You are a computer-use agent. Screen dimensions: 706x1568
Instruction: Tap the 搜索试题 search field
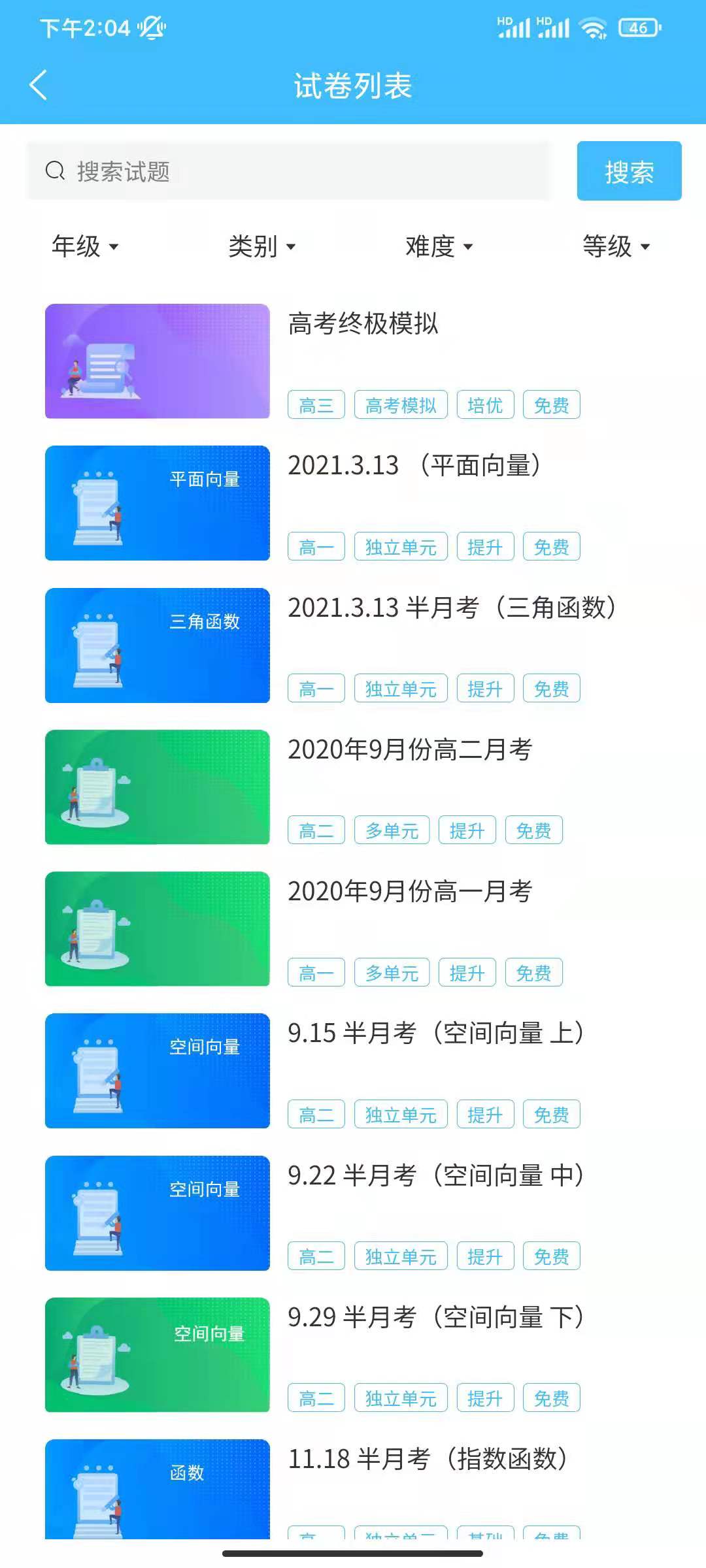click(x=289, y=171)
